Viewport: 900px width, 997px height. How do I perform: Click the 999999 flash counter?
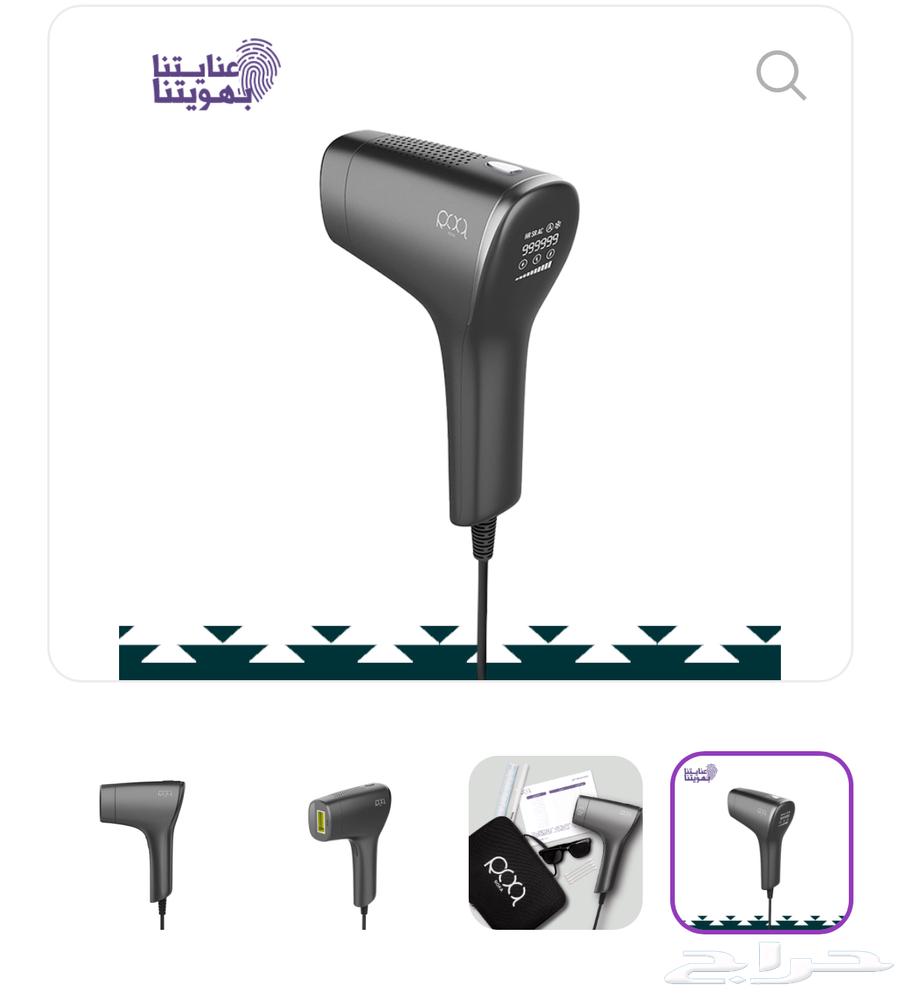tap(540, 243)
